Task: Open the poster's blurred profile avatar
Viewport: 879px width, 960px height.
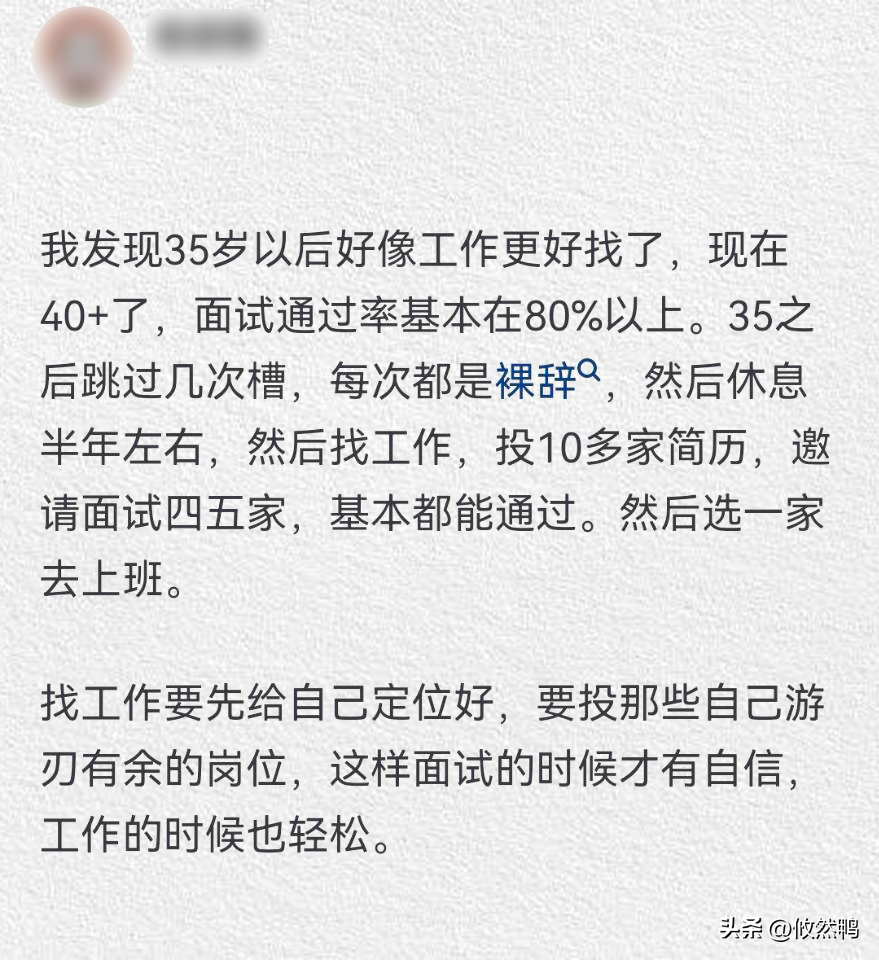Action: 83,56
